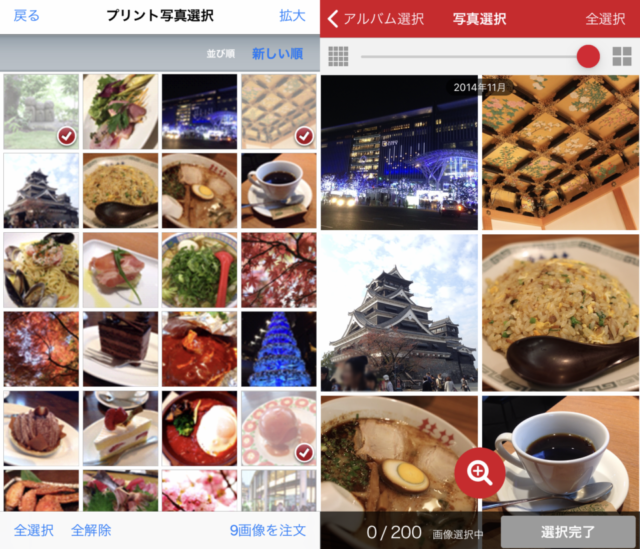Screen dimensions: 640x549
Task: Select the chocolate cake slice photo
Action: (120, 349)
